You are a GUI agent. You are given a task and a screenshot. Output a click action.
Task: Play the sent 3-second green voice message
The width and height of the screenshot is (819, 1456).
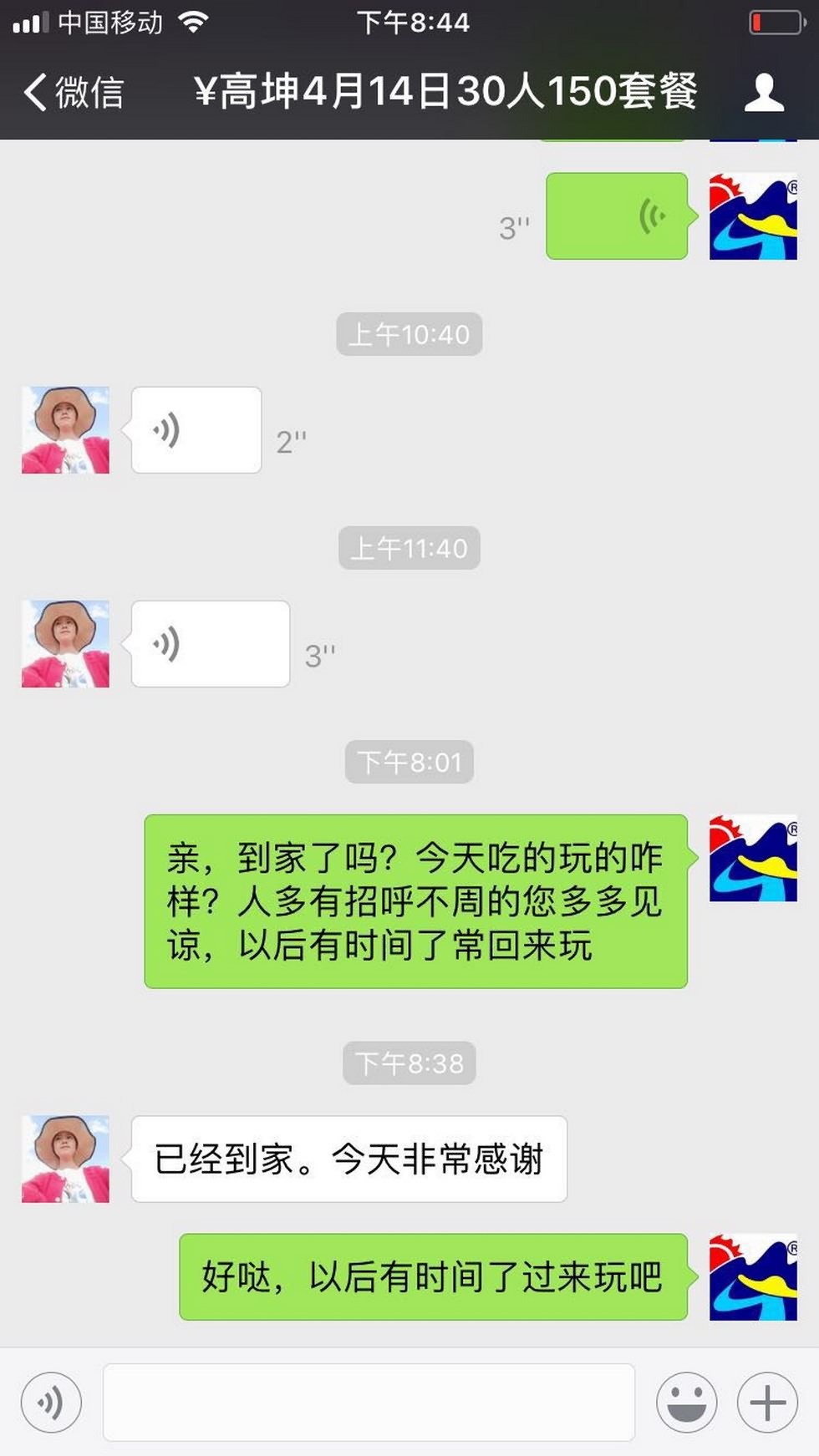(x=617, y=216)
